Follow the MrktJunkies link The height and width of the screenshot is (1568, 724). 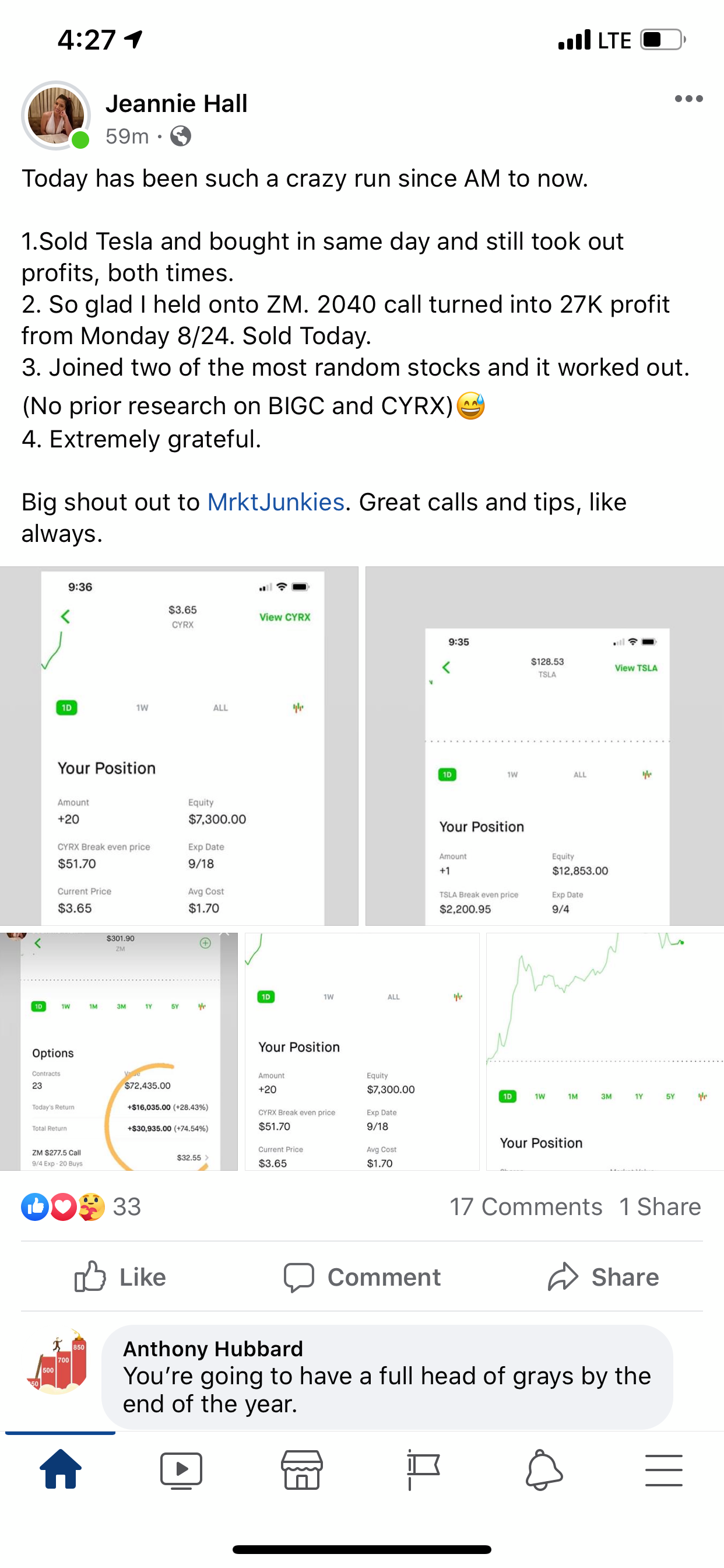tap(276, 502)
